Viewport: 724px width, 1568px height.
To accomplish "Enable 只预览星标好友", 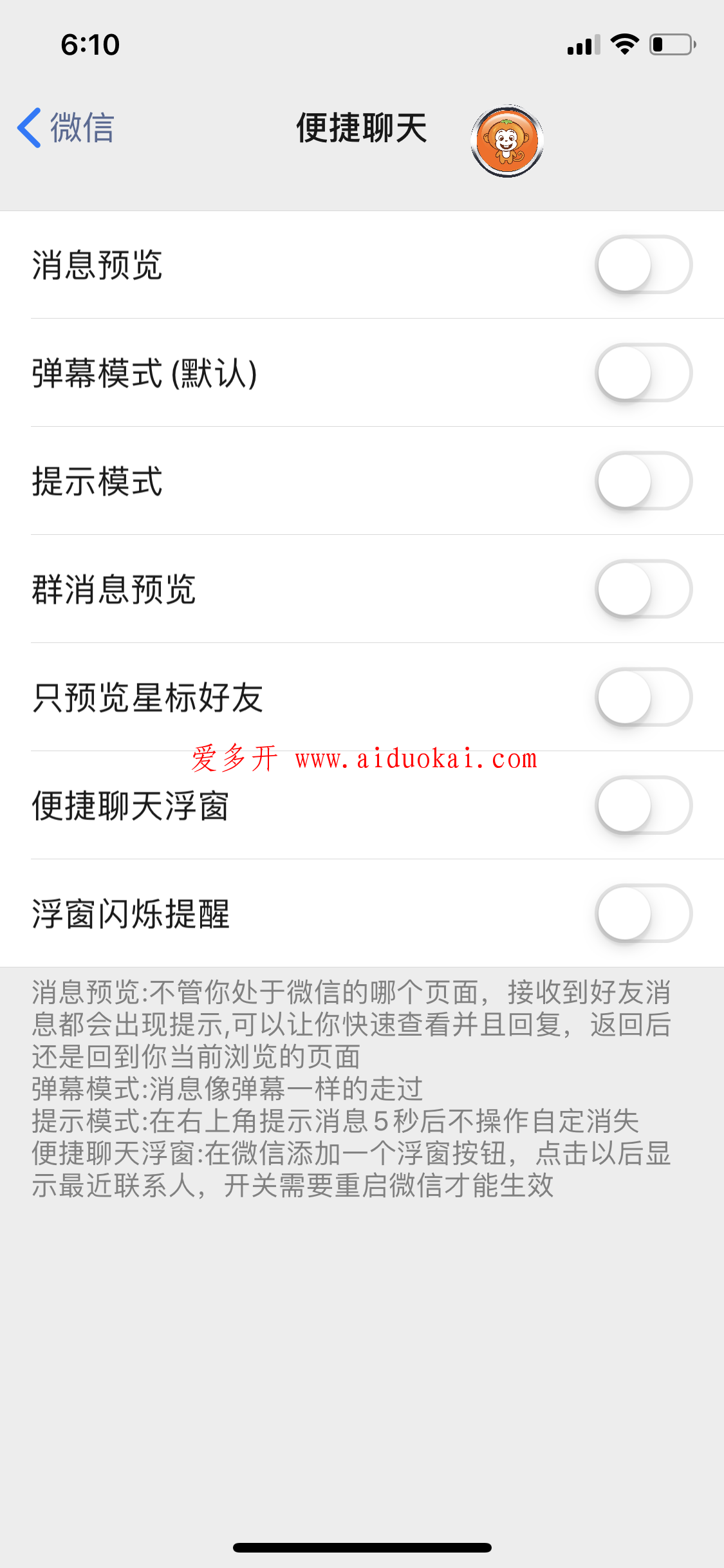I will pyautogui.click(x=644, y=697).
